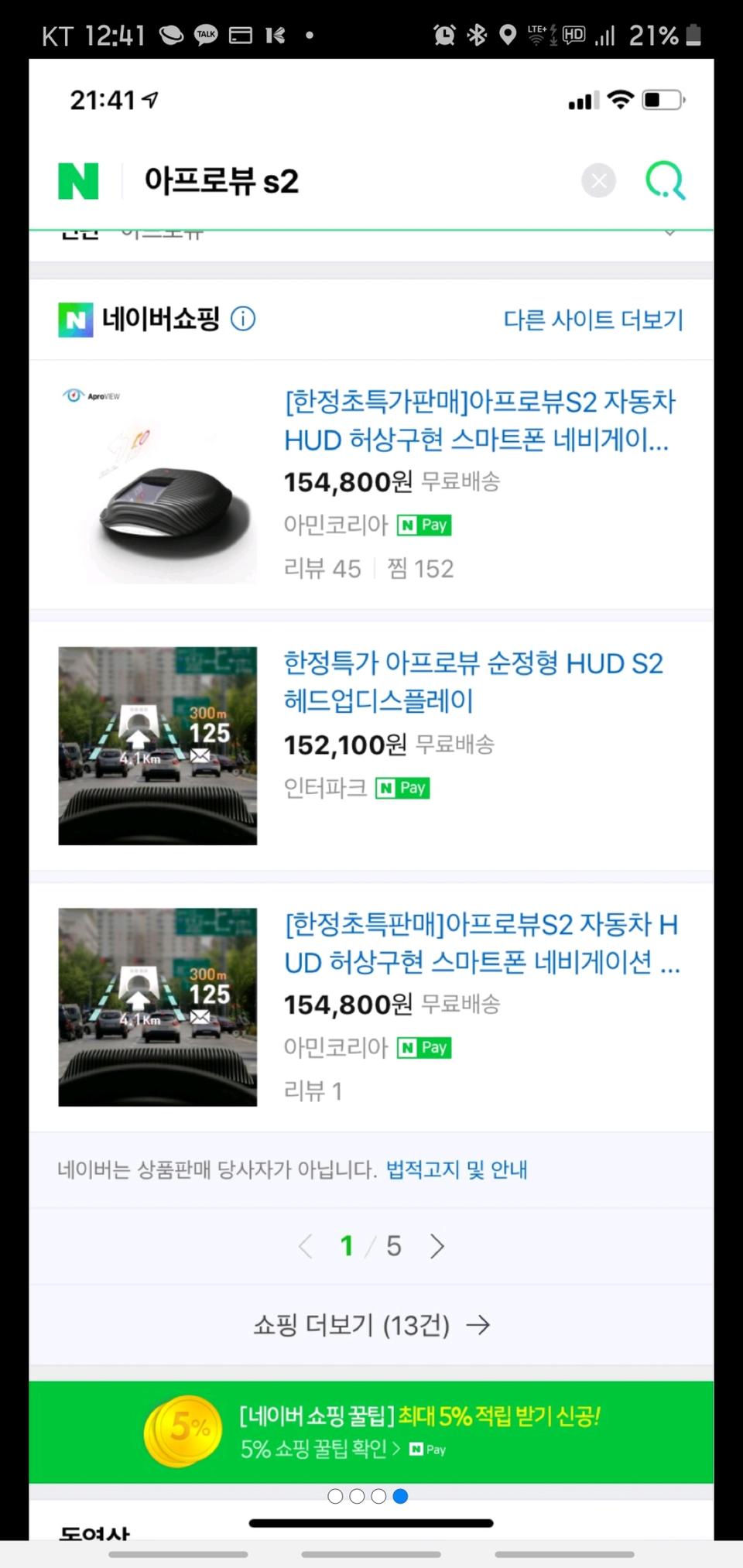
Task: Click the arrow icon beside 쇼핑 더보기
Action: 478,1326
